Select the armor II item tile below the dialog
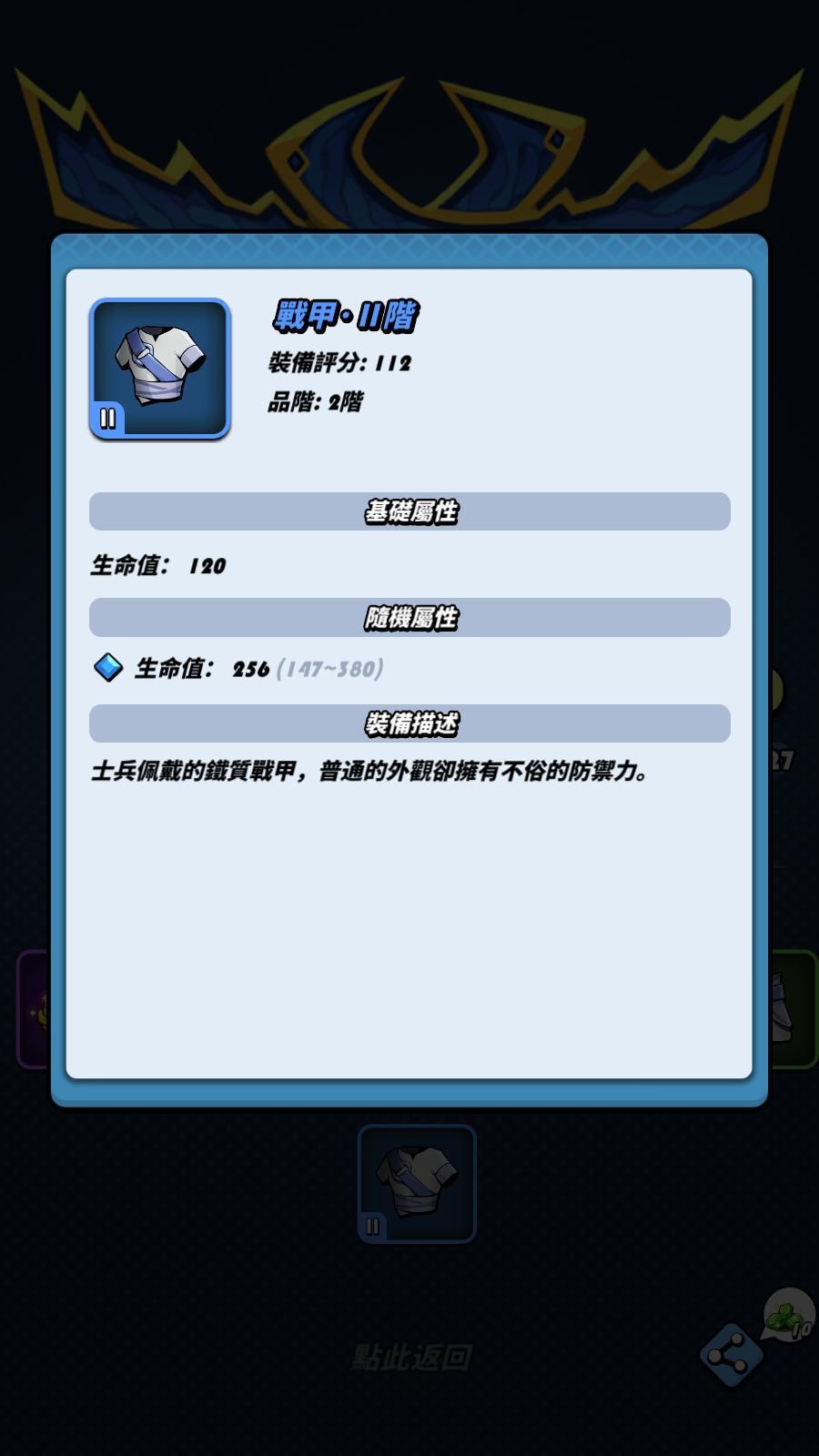 417,1183
